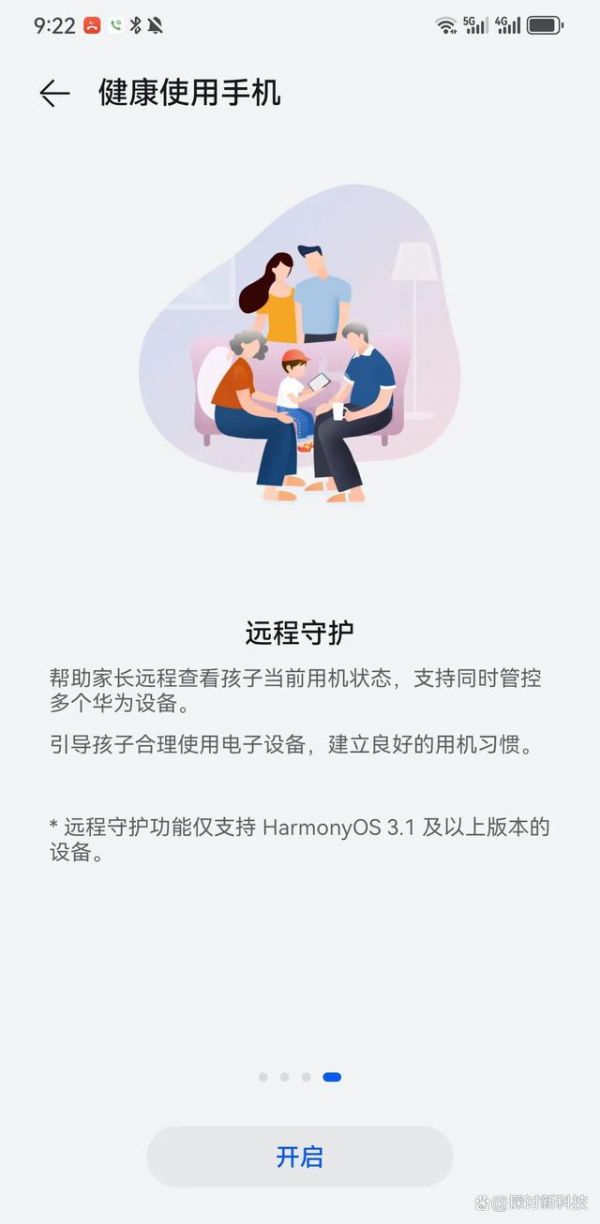Viewport: 600px width, 1224px height.
Task: Tap the 开启 button to enable
Action: coord(300,1157)
